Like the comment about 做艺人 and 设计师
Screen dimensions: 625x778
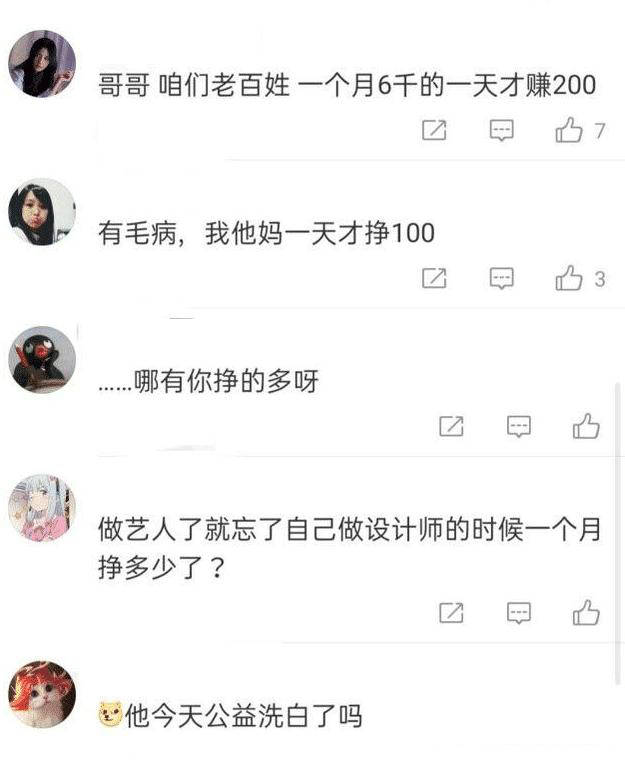pos(586,613)
